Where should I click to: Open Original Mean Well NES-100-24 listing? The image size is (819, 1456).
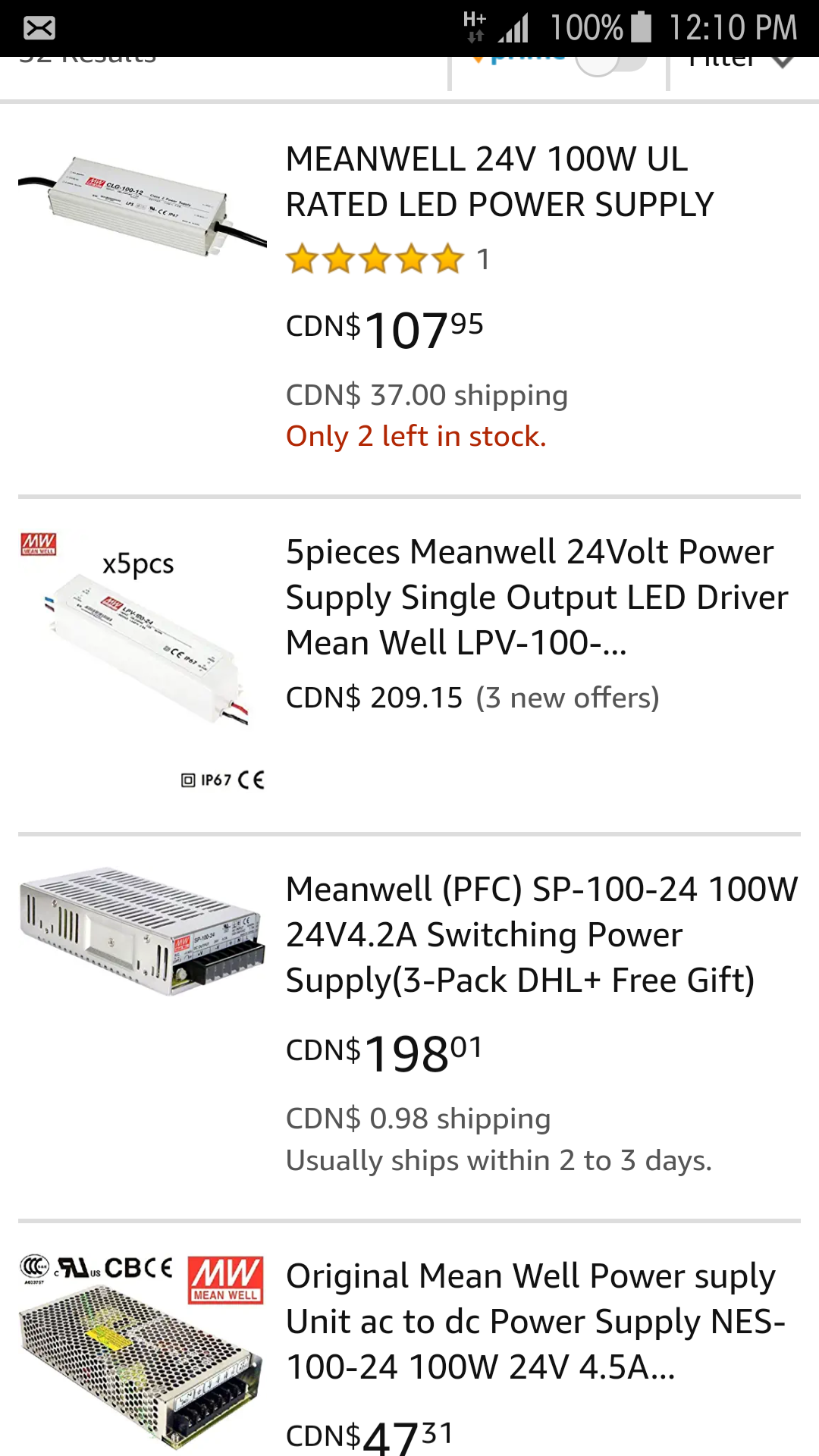(x=535, y=1321)
